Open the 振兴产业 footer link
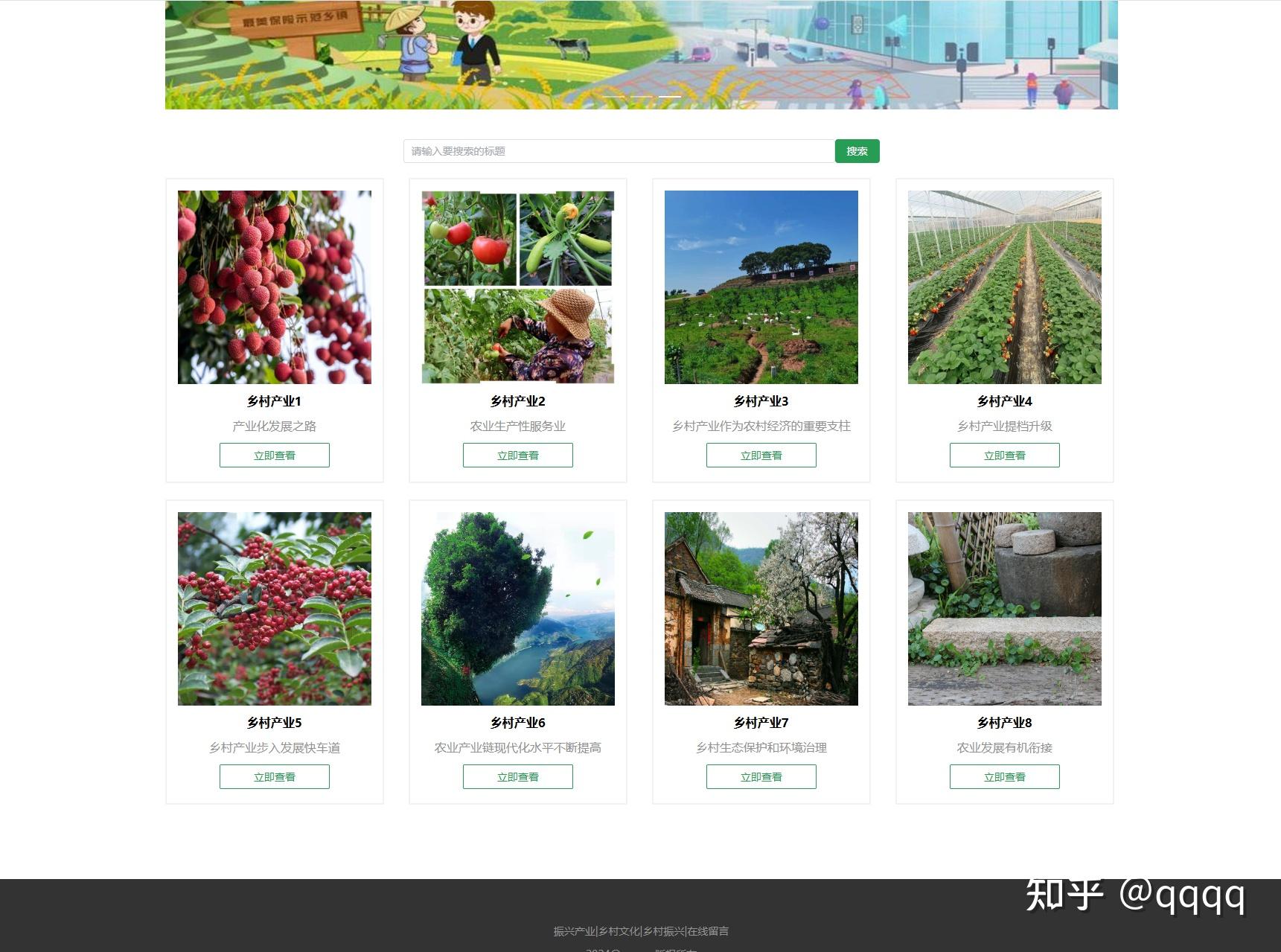Image resolution: width=1281 pixels, height=952 pixels. coord(574,931)
